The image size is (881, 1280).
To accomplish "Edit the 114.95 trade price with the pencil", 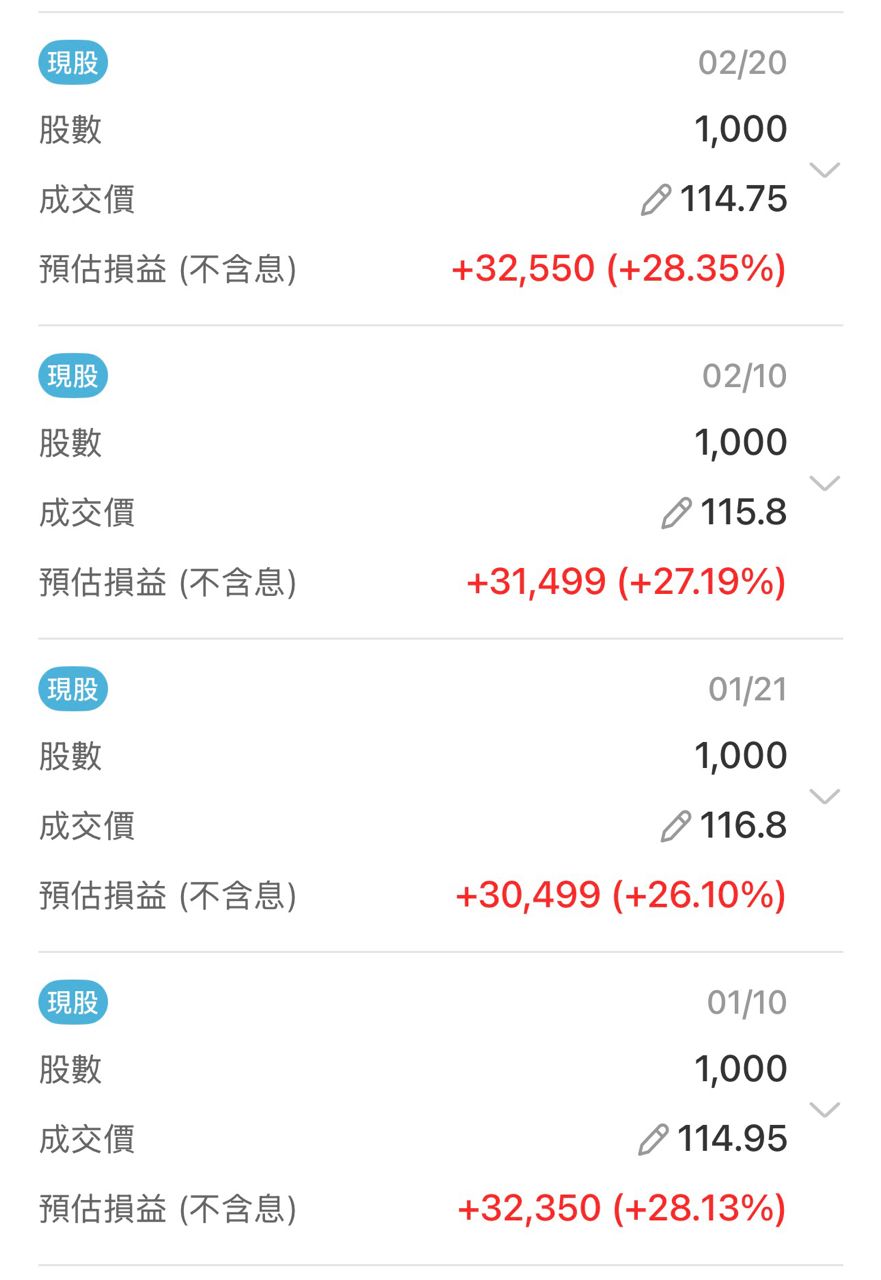I will [x=654, y=1140].
